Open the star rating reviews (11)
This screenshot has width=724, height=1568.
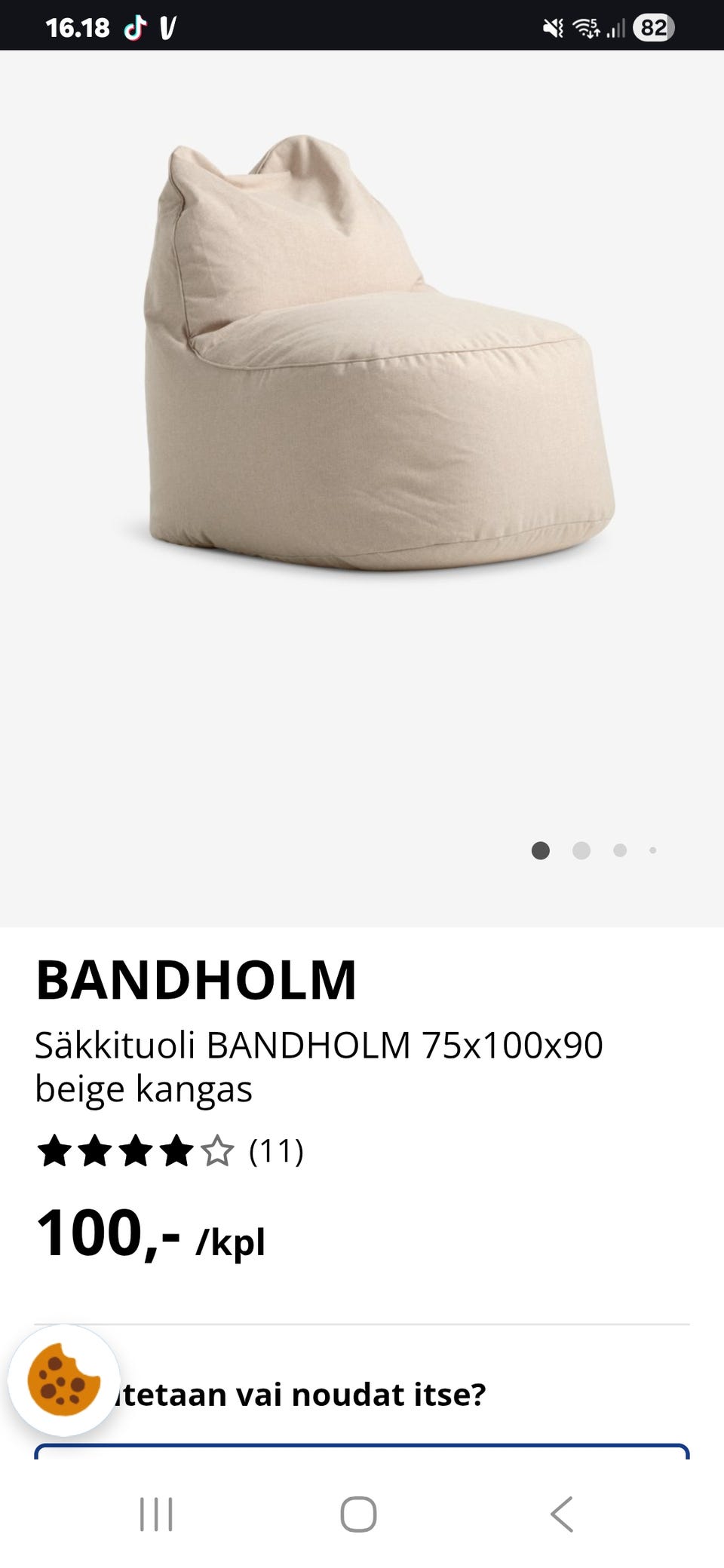170,1152
